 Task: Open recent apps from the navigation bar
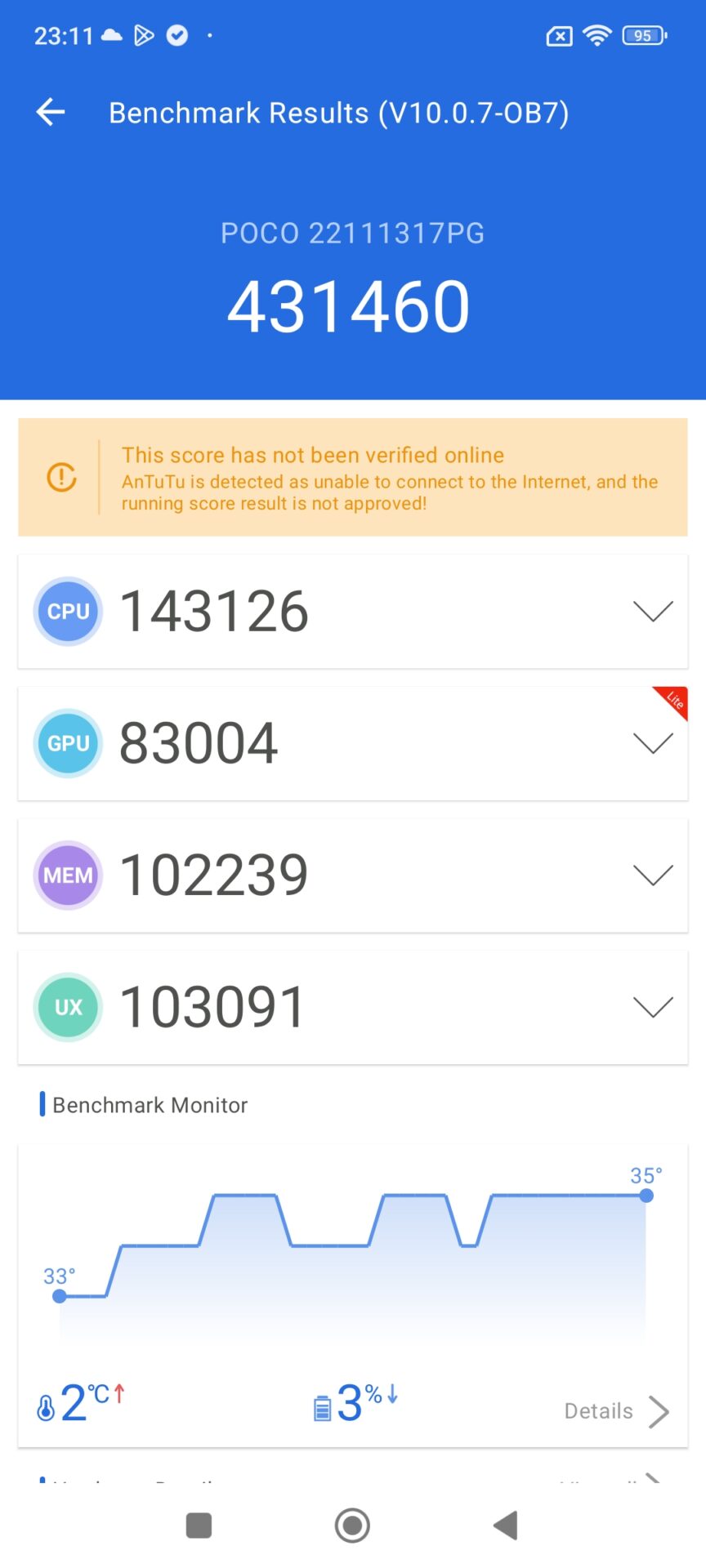199,1525
